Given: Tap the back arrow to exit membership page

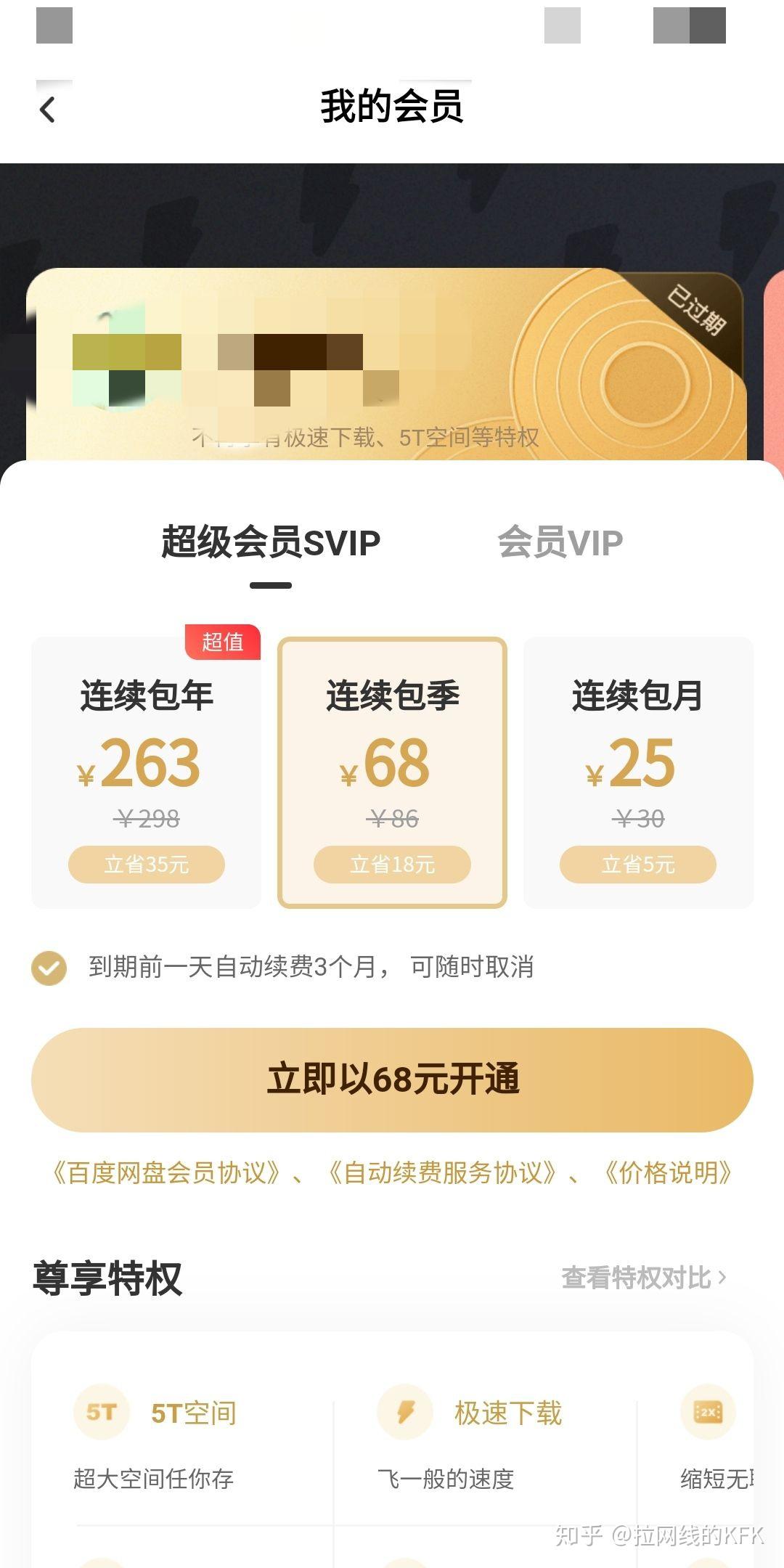Looking at the screenshot, I should point(48,110).
